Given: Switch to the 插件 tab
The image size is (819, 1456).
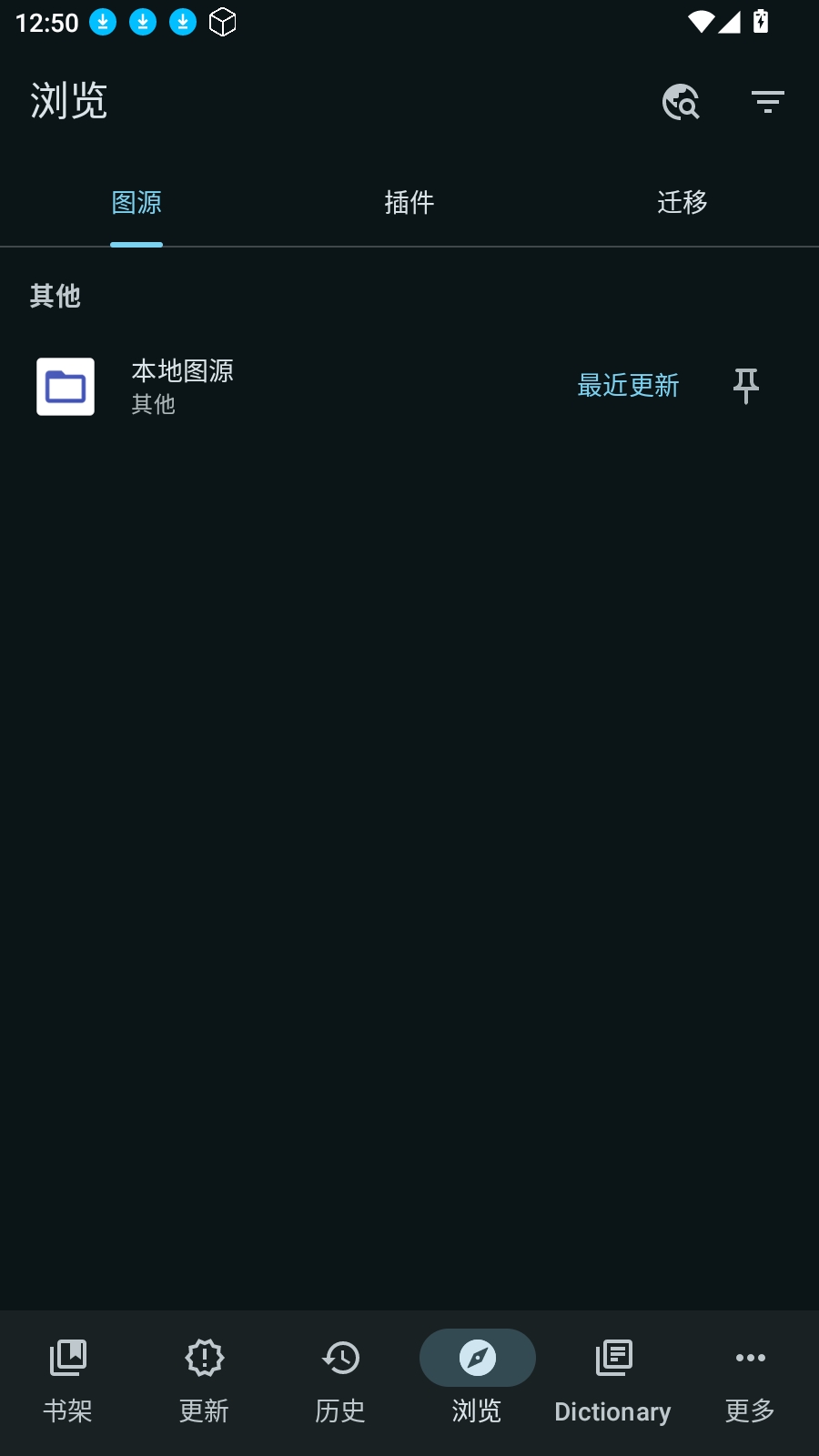Looking at the screenshot, I should point(409,202).
